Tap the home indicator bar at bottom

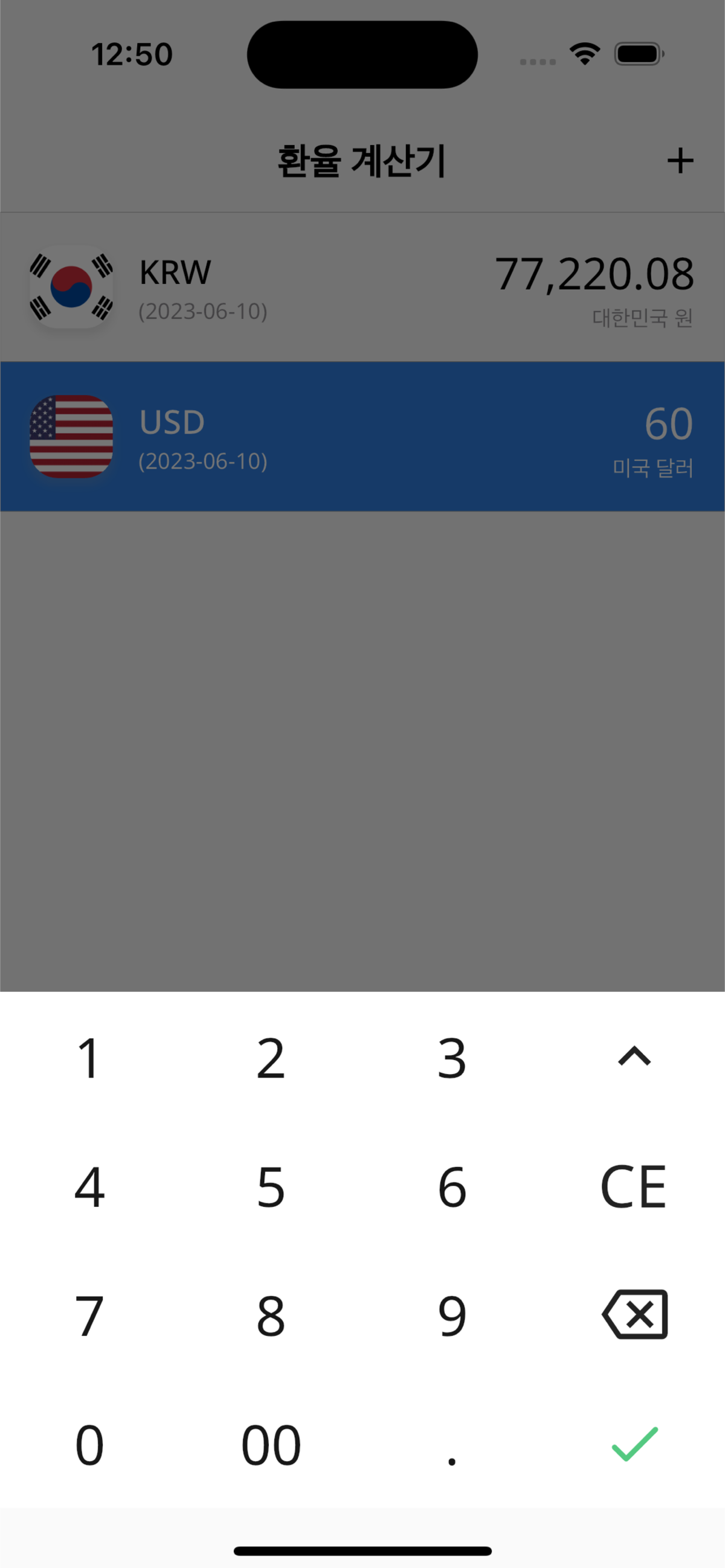click(x=362, y=1549)
